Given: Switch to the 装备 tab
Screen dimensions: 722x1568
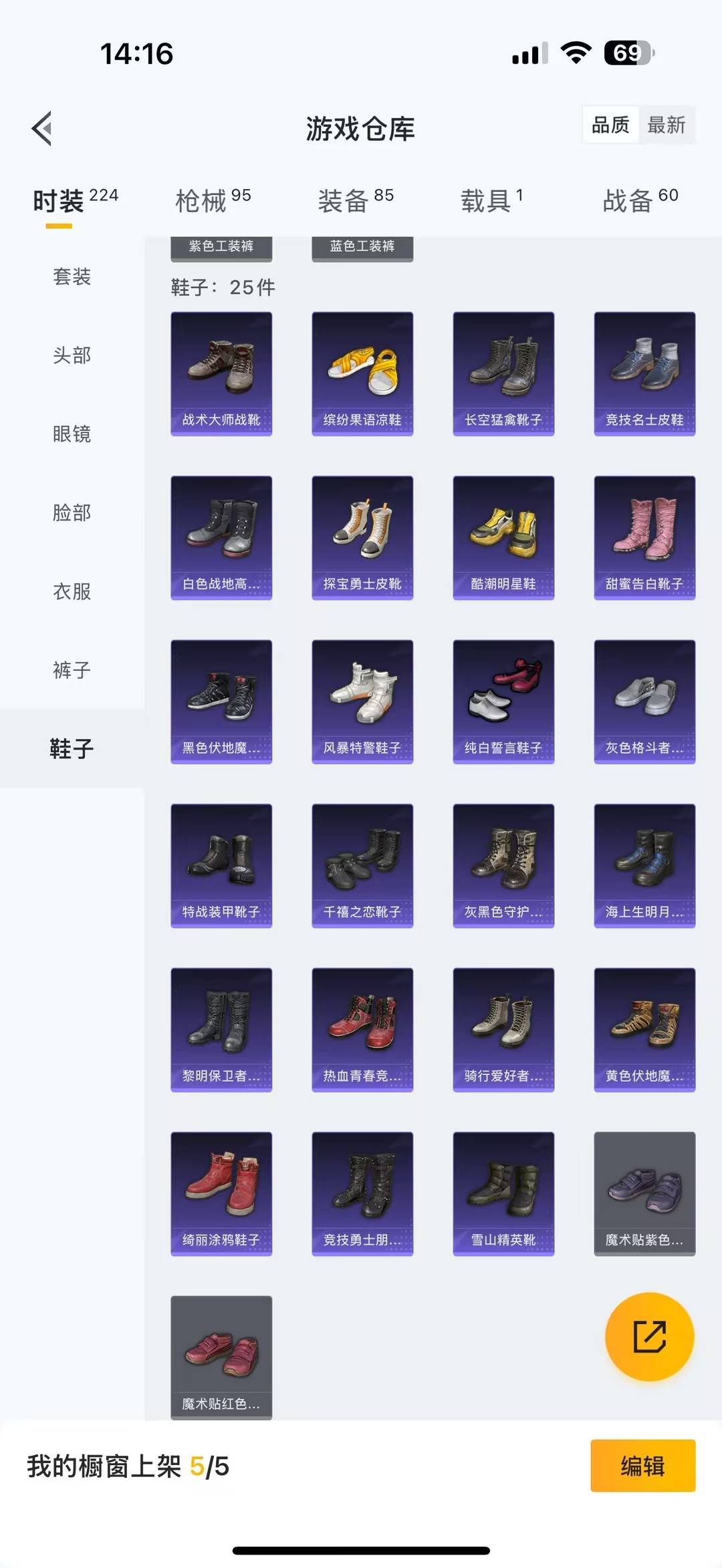Looking at the screenshot, I should coord(355,200).
